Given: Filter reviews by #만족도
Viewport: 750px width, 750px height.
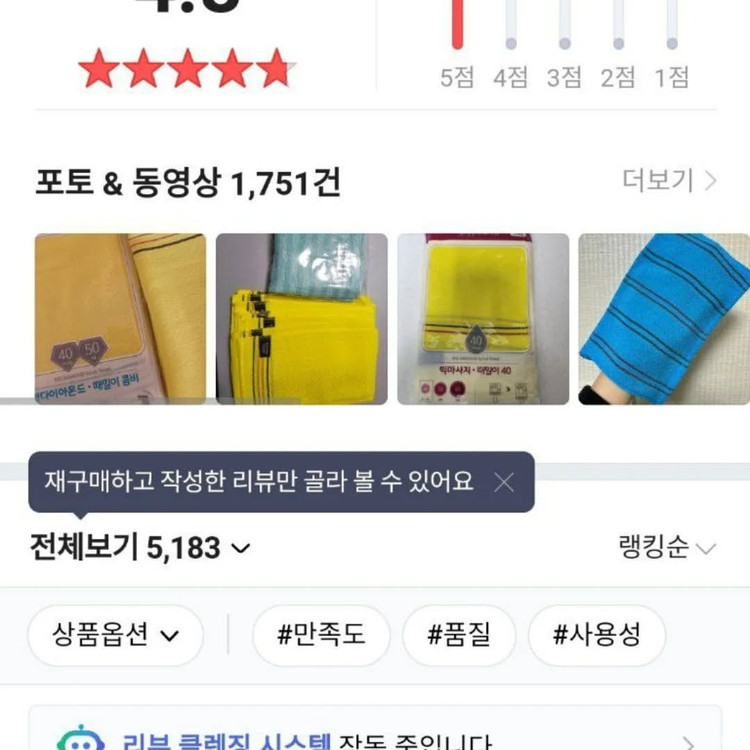Looking at the screenshot, I should click(321, 635).
